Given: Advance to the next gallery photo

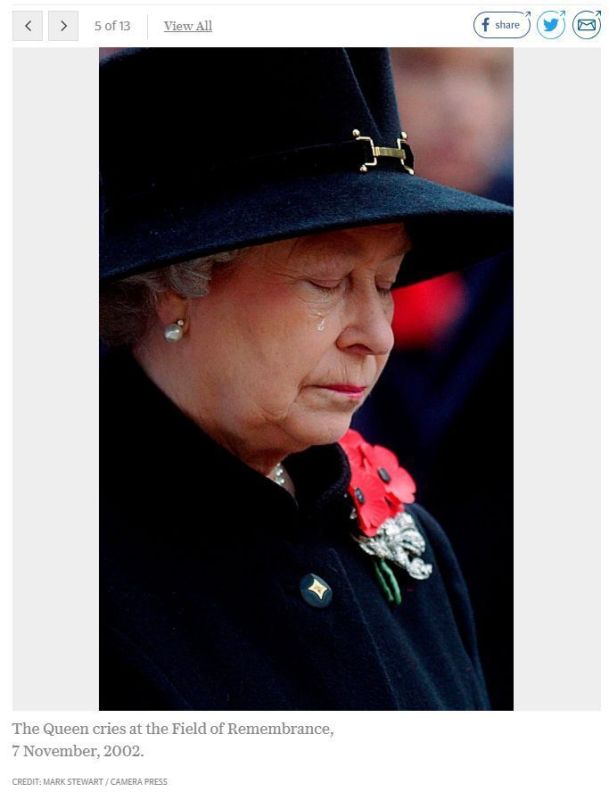Looking at the screenshot, I should point(63,26).
